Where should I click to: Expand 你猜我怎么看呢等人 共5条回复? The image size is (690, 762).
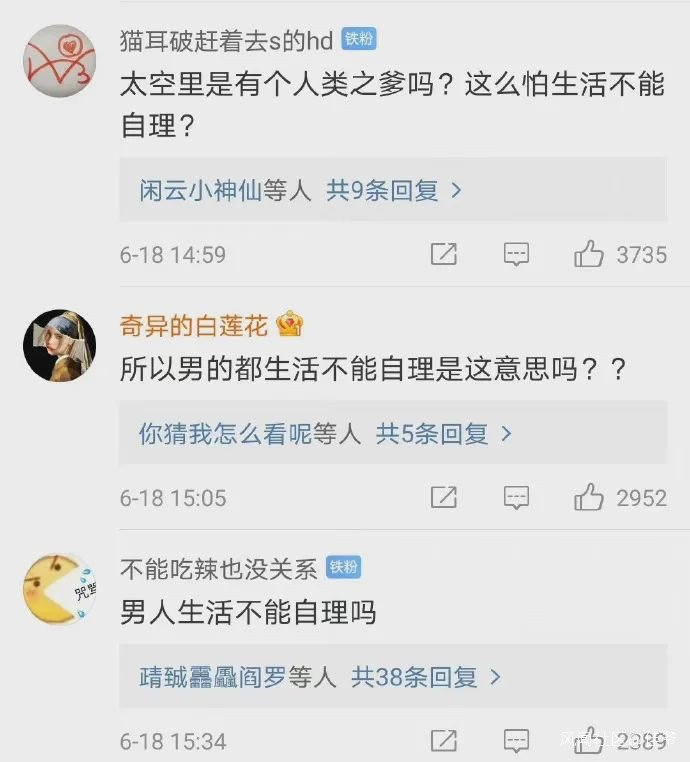[x=394, y=433]
